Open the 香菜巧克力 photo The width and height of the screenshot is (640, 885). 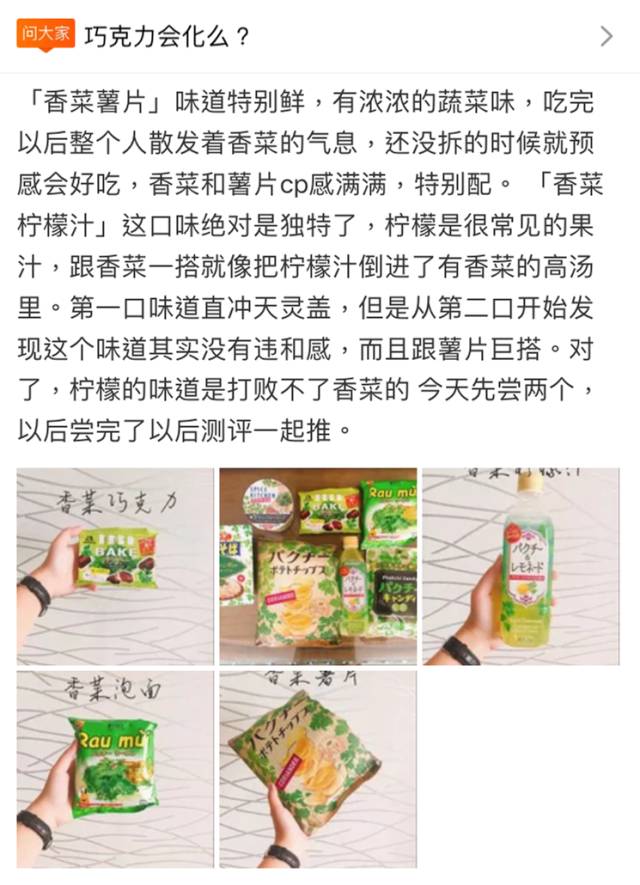[115, 566]
